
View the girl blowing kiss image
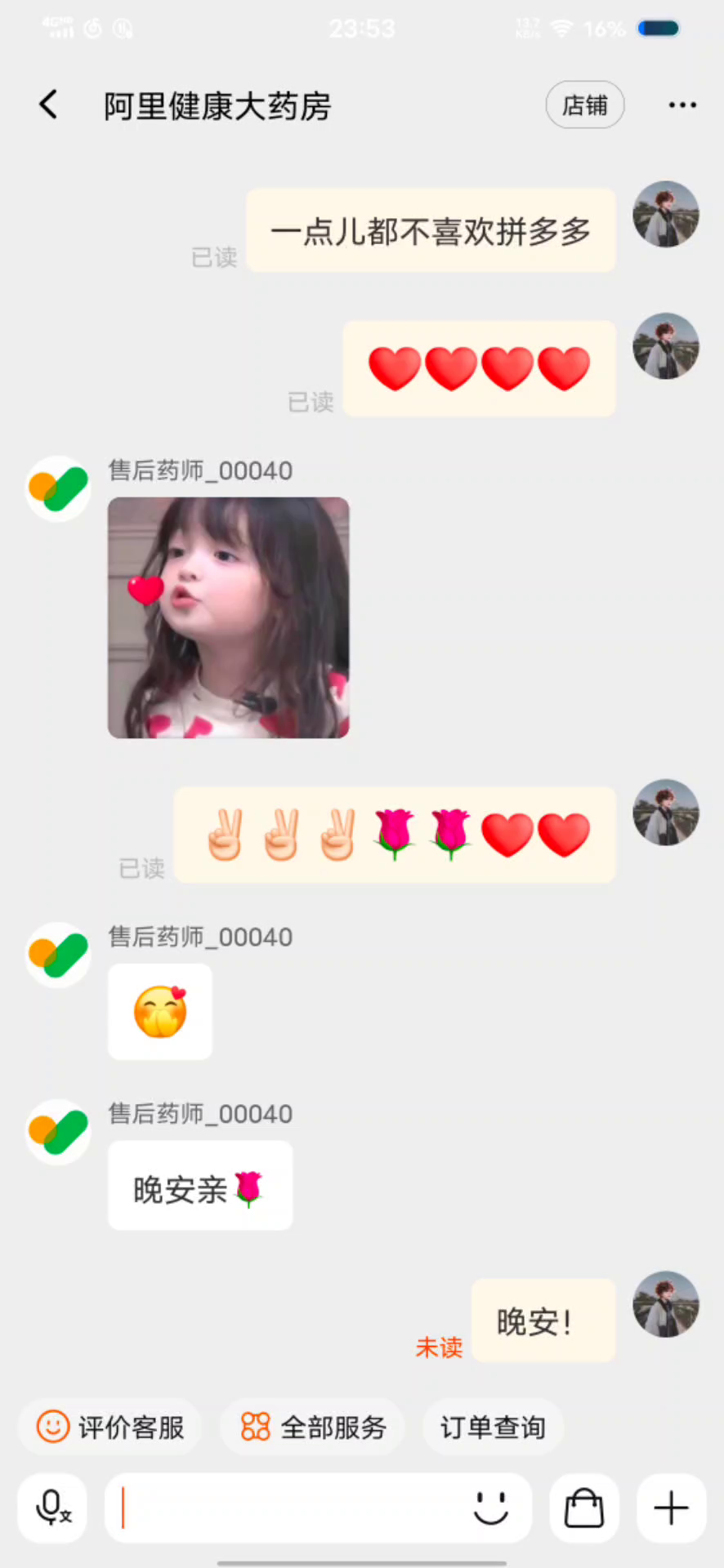point(229,617)
